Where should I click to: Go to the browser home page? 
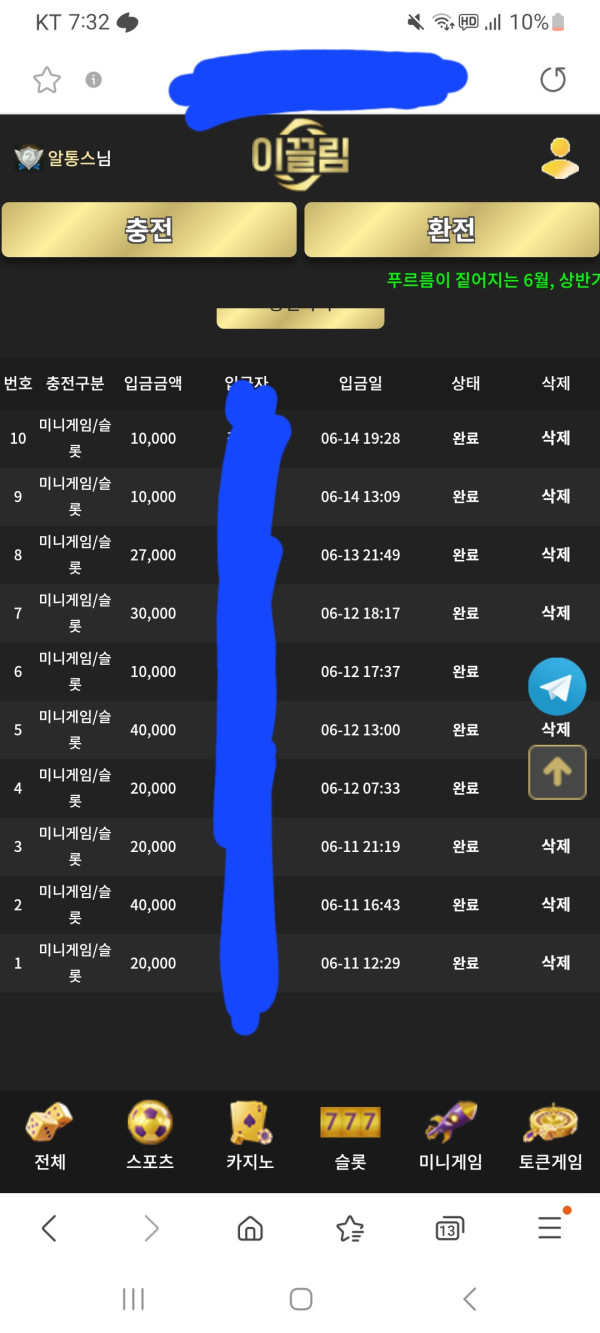pos(250,1229)
